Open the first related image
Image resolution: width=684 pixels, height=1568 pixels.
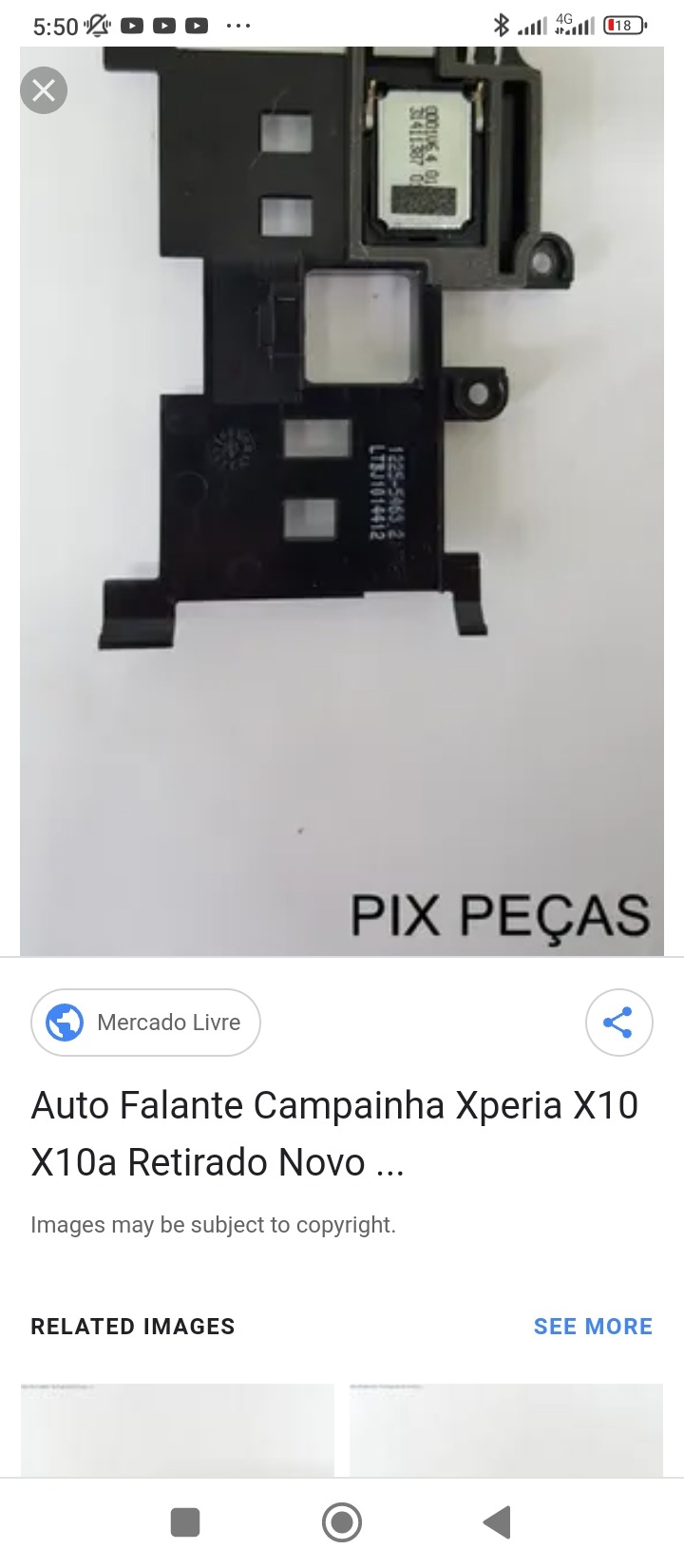(178, 1429)
